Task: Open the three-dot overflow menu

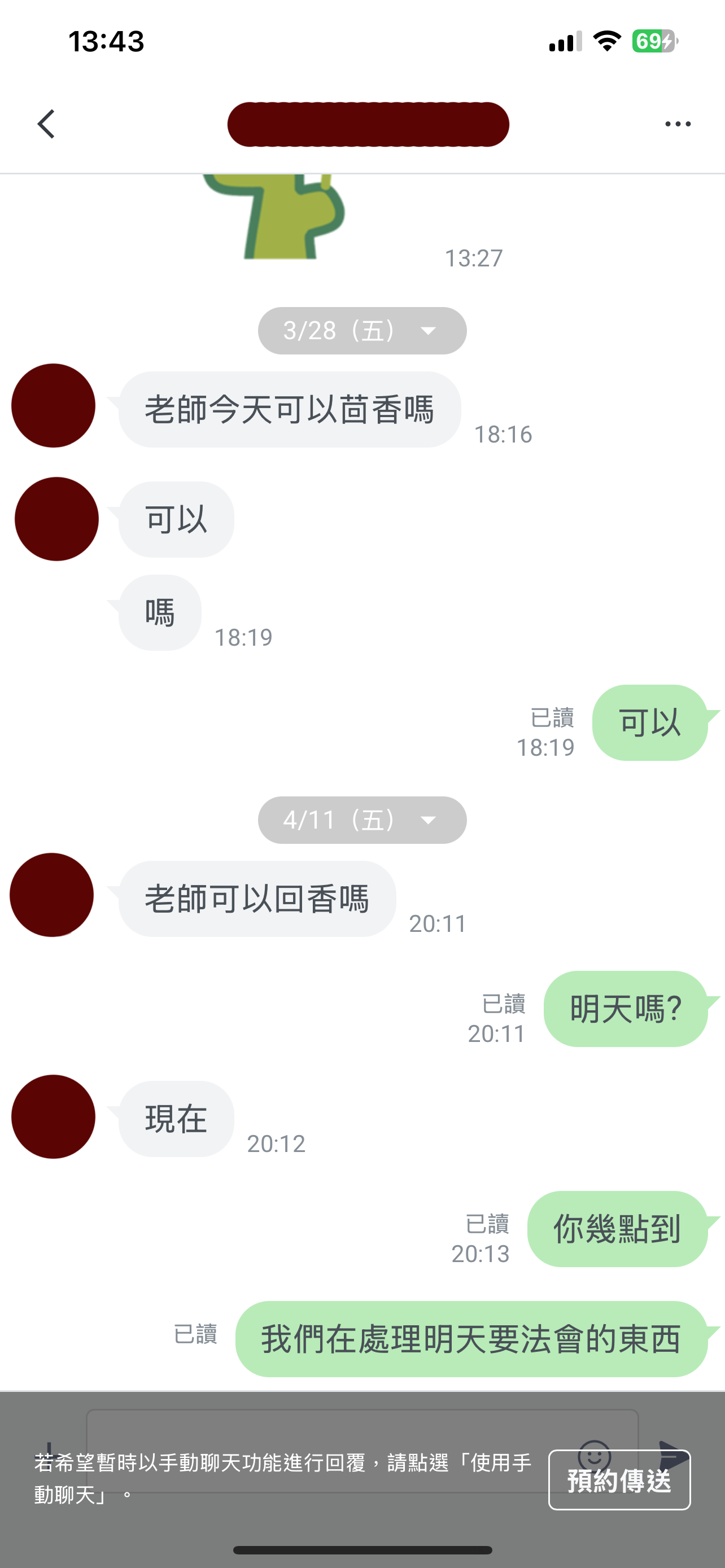Action: (x=677, y=124)
